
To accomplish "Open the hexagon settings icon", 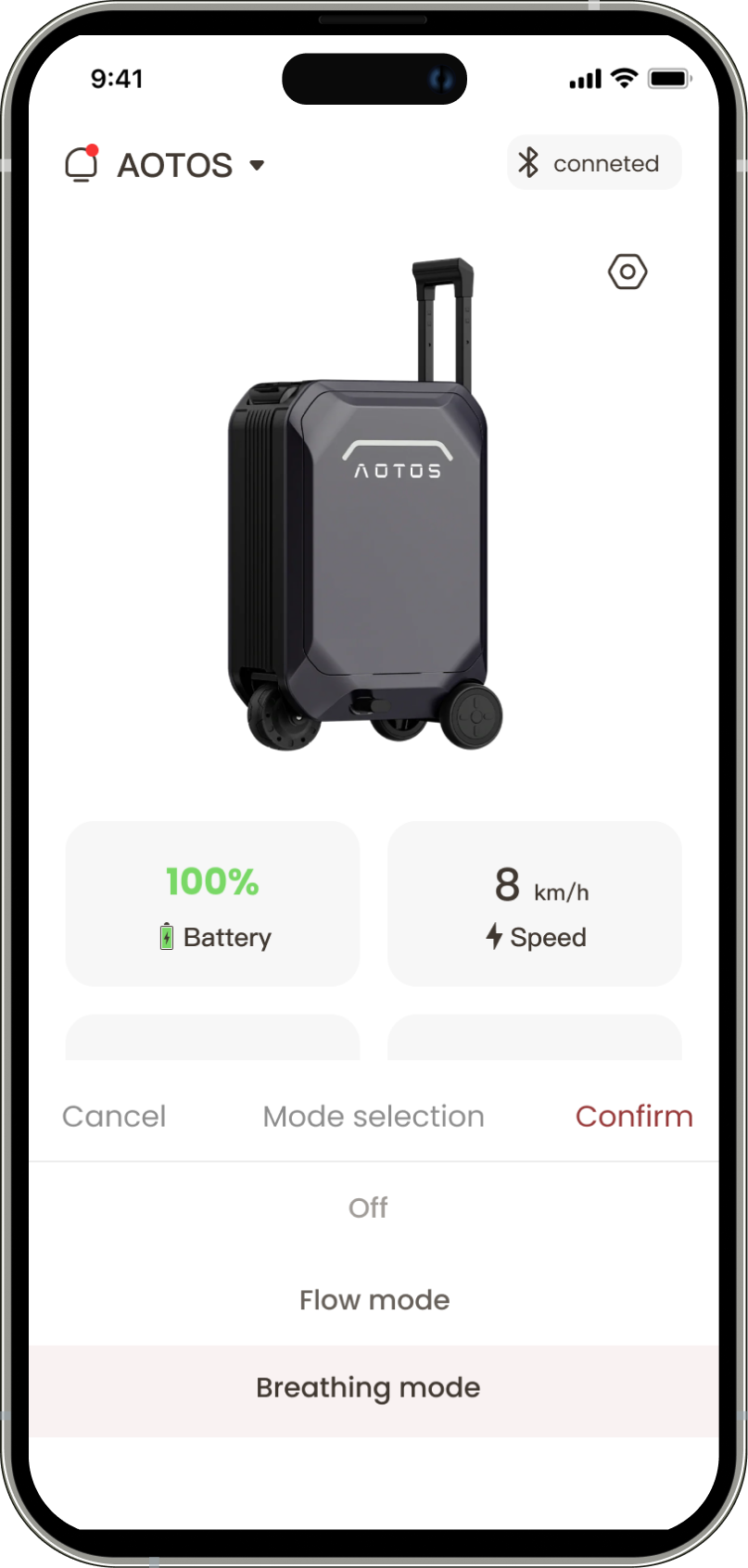I will pyautogui.click(x=628, y=272).
